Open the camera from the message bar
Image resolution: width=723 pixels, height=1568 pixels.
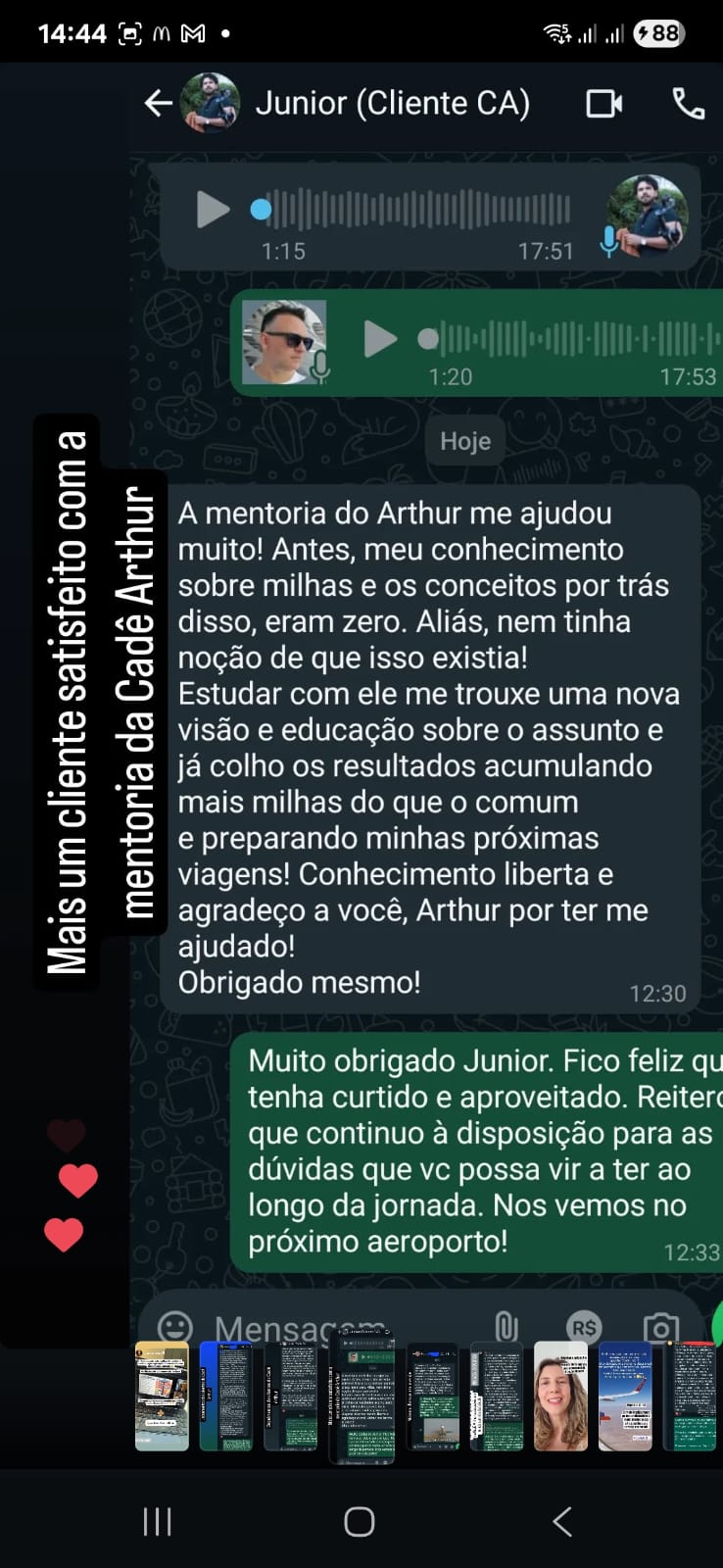[662, 1327]
